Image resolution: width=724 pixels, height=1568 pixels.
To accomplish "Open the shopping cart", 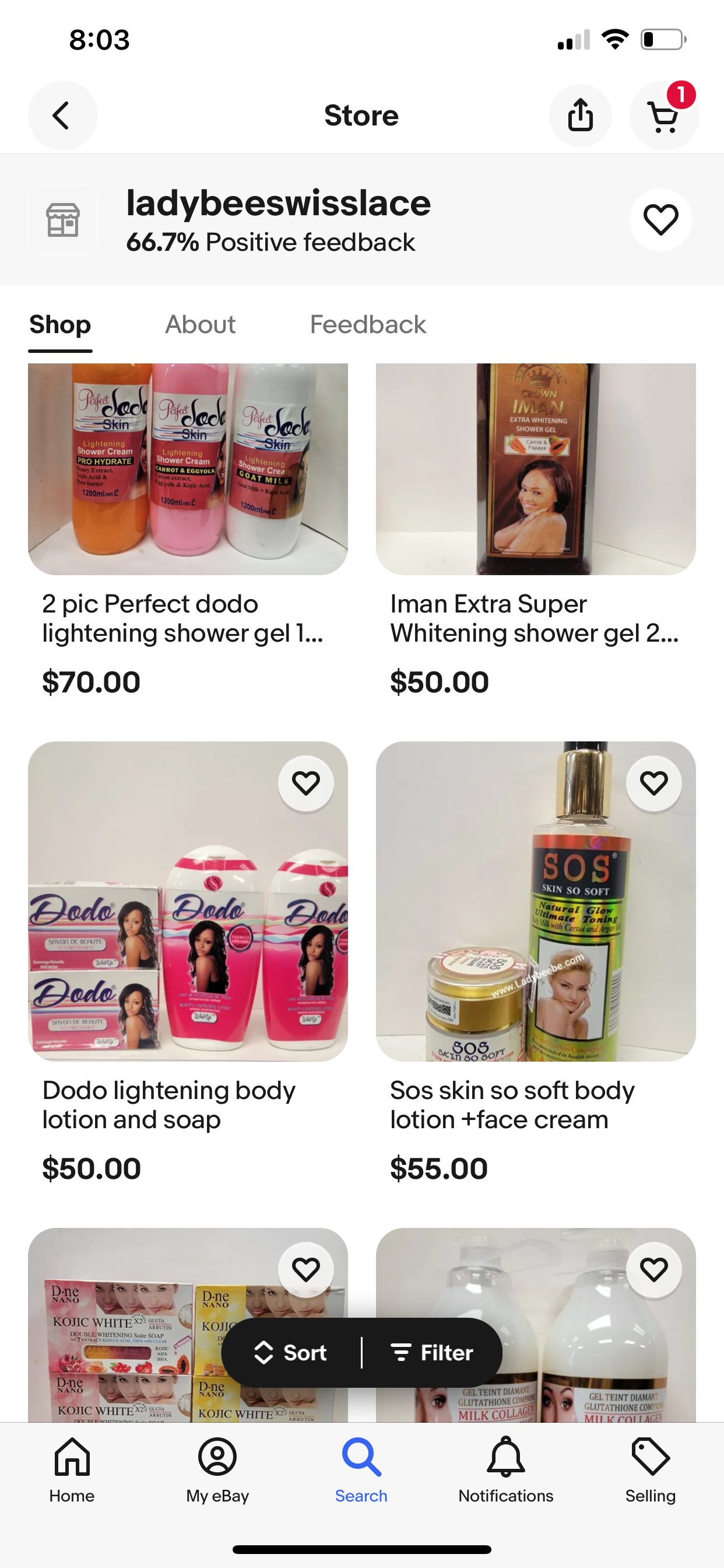I will click(664, 115).
